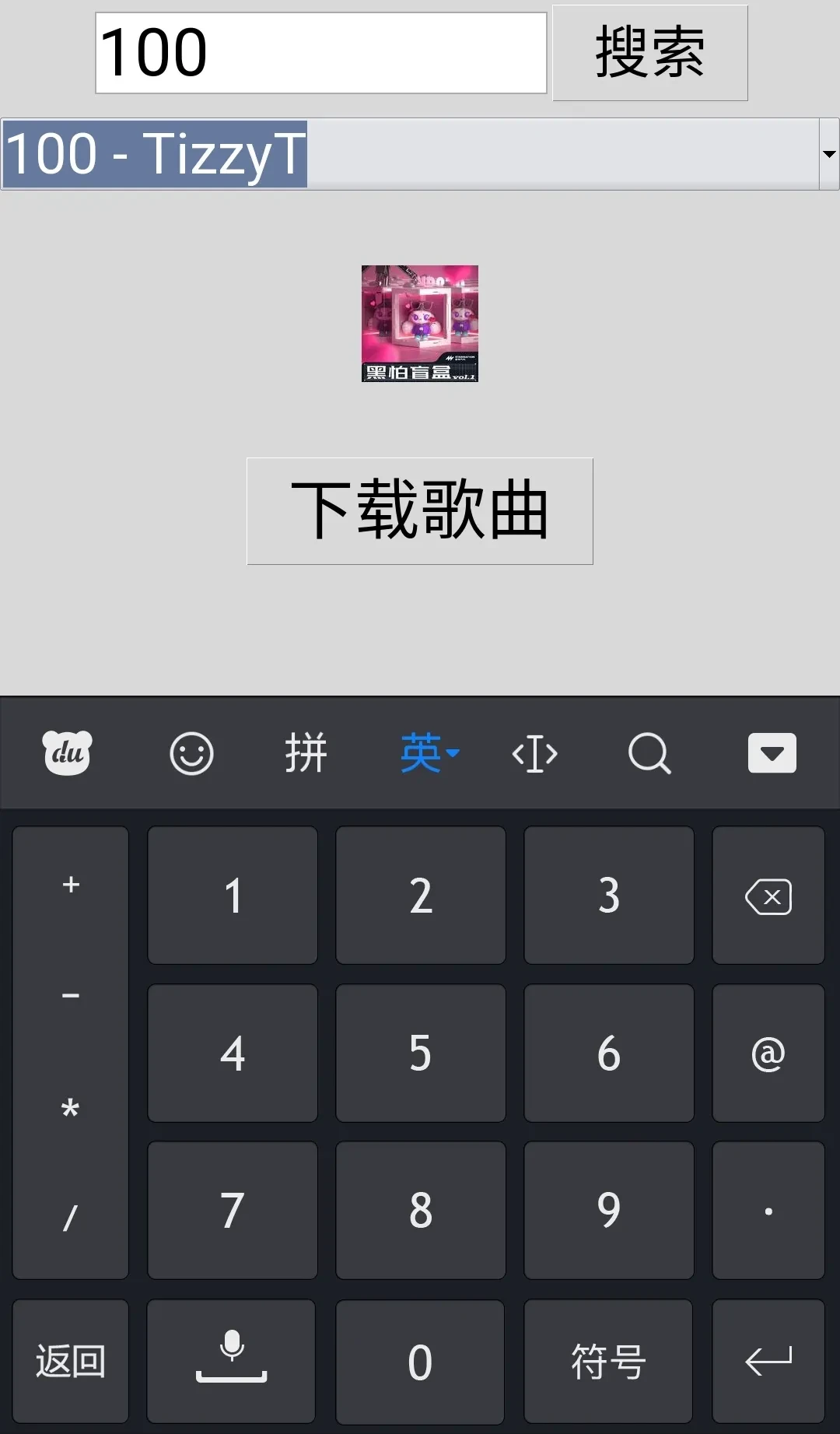The image size is (840, 1434).
Task: Open the 英 English input mode menu
Action: click(429, 753)
